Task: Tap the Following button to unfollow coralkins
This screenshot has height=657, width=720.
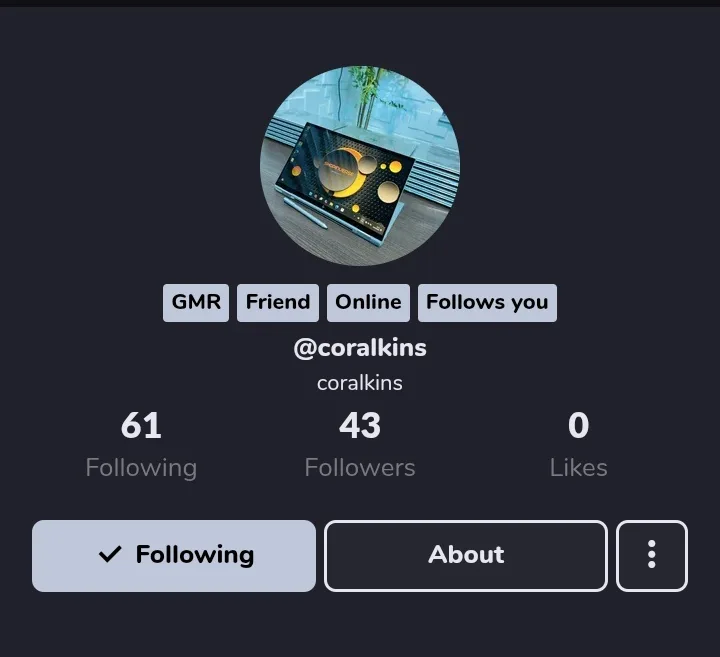Action: pyautogui.click(x=174, y=555)
